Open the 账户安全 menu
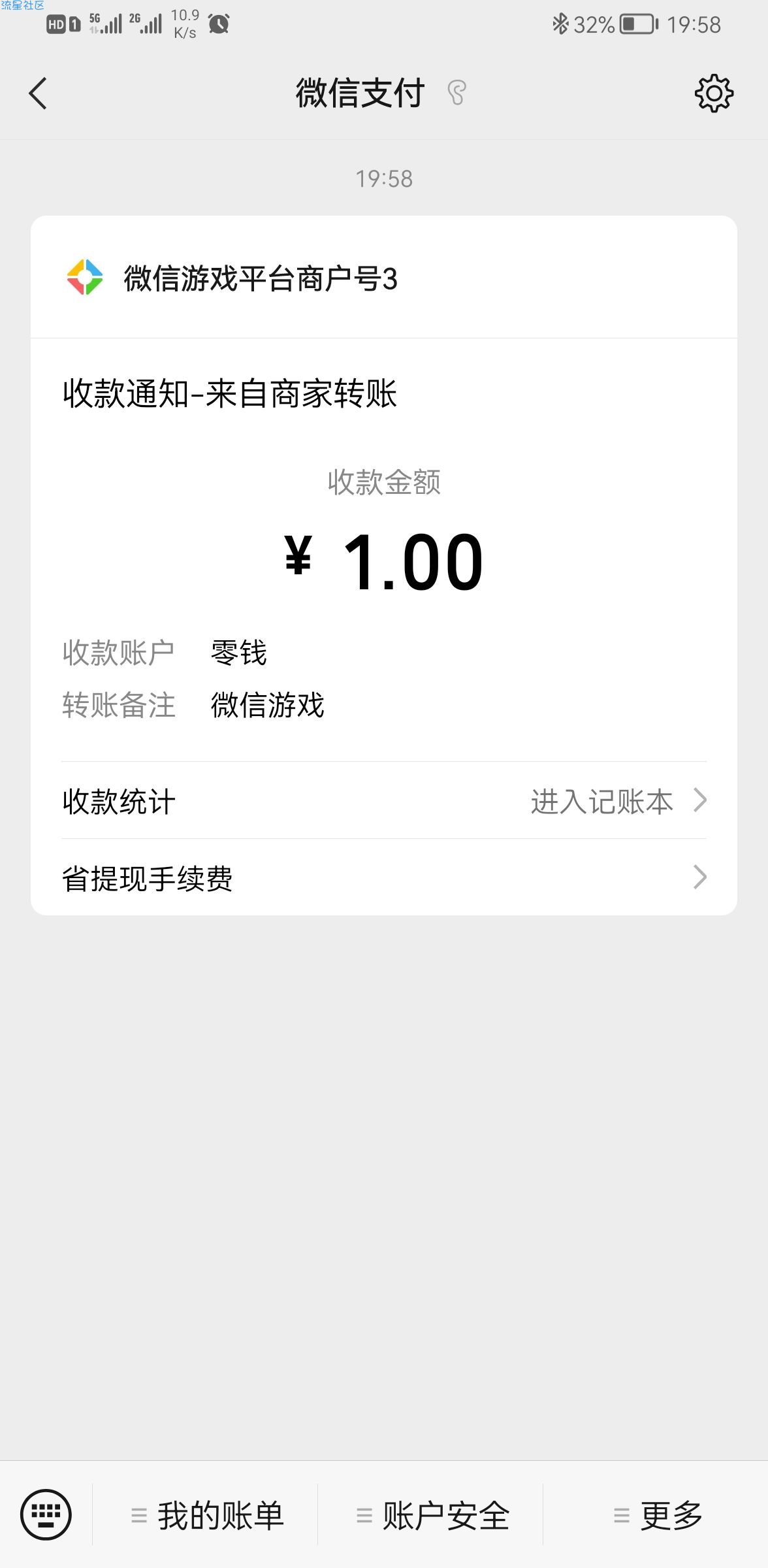Image resolution: width=768 pixels, height=1568 pixels. (430, 1515)
